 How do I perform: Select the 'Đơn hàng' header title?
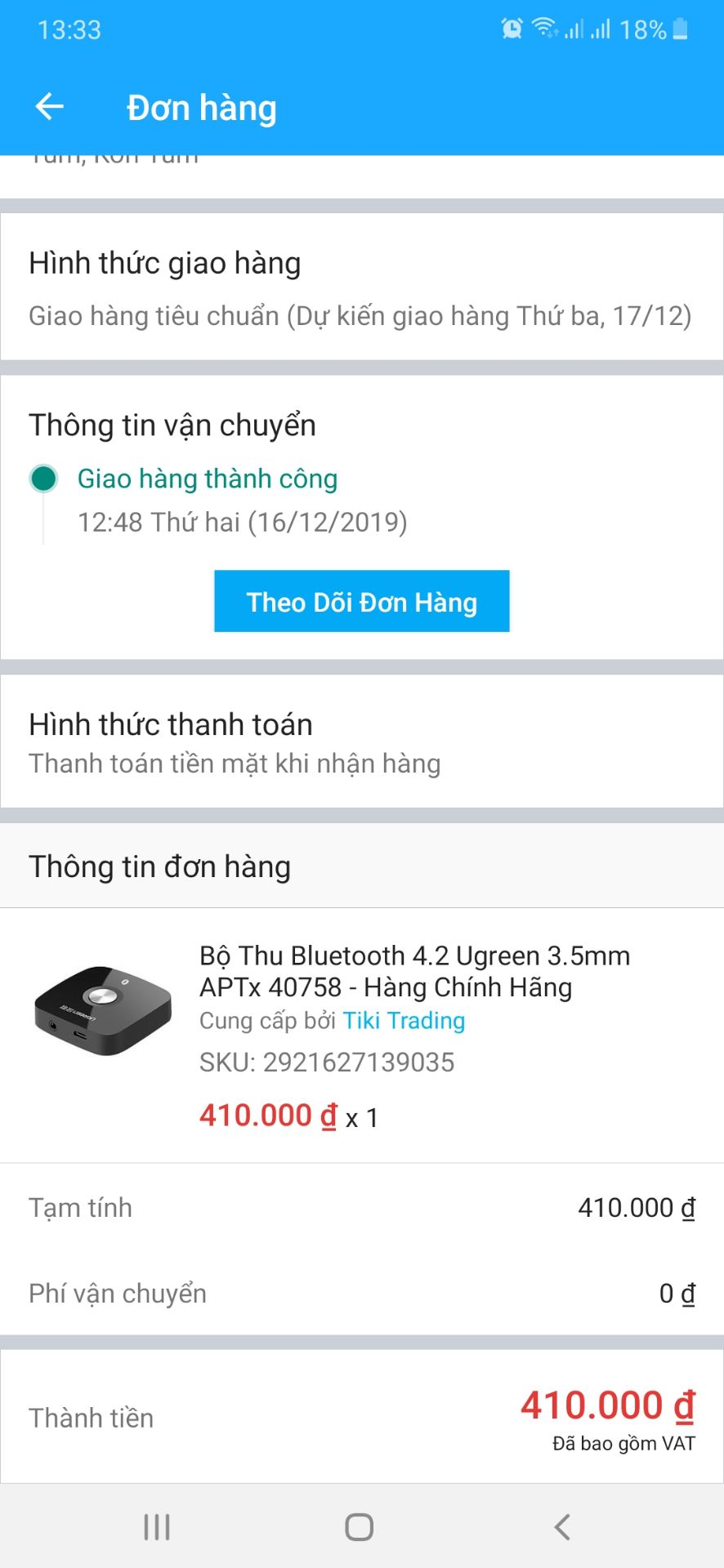(202, 107)
